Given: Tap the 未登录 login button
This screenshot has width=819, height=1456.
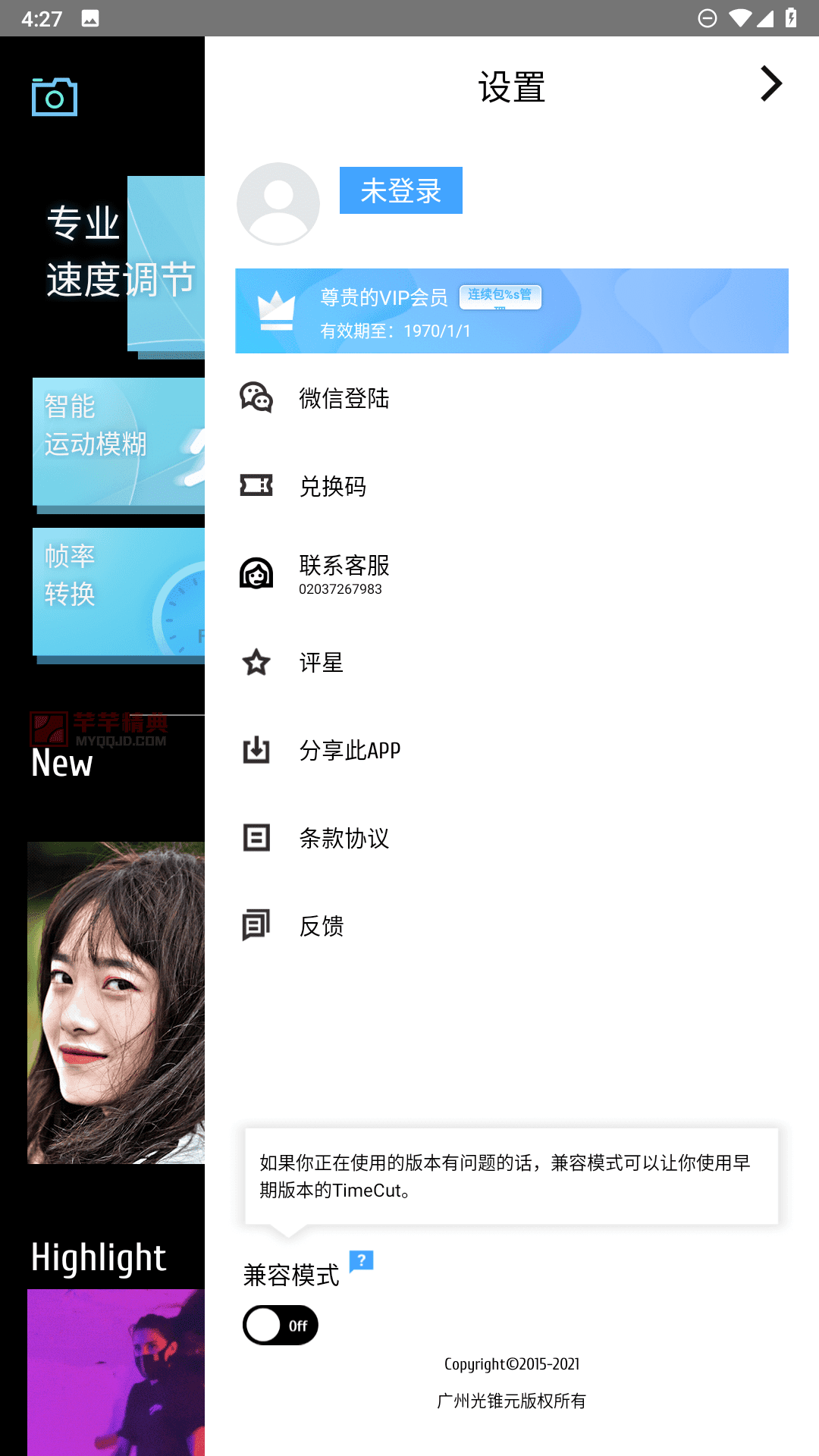Looking at the screenshot, I should coord(401,190).
